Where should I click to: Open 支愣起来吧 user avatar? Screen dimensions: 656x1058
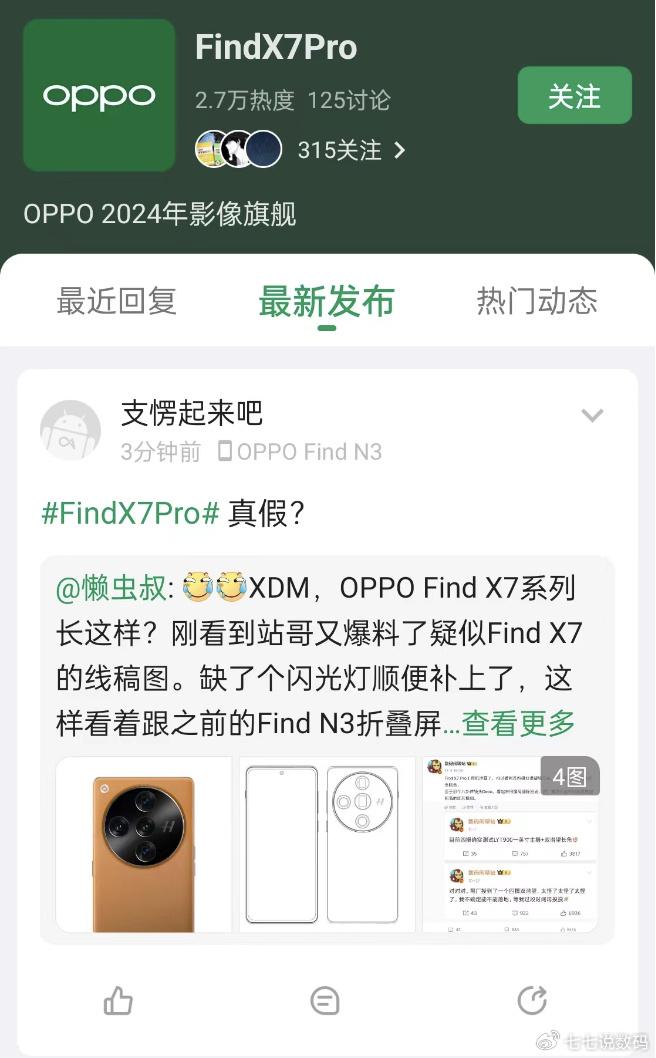click(x=70, y=430)
